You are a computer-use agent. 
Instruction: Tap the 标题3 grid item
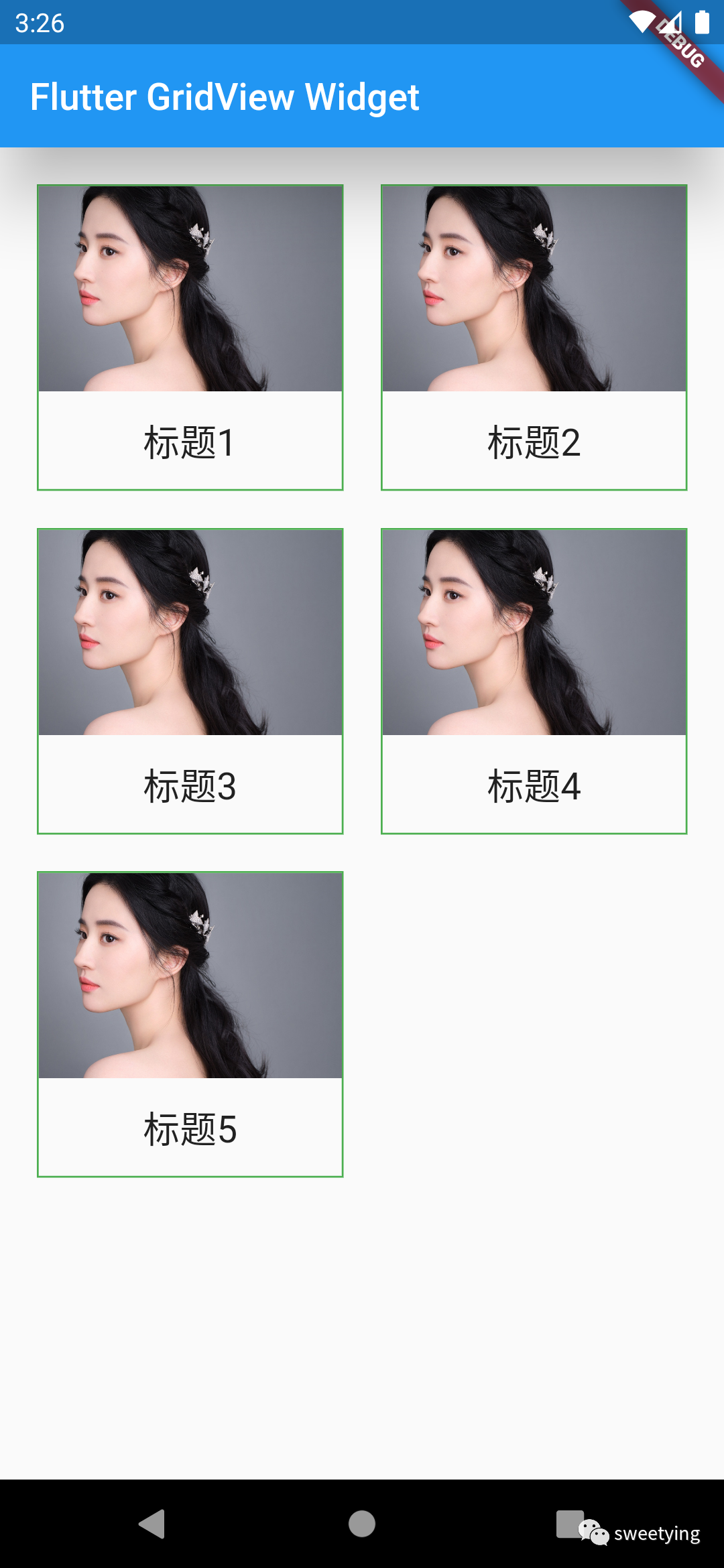pyautogui.click(x=190, y=681)
